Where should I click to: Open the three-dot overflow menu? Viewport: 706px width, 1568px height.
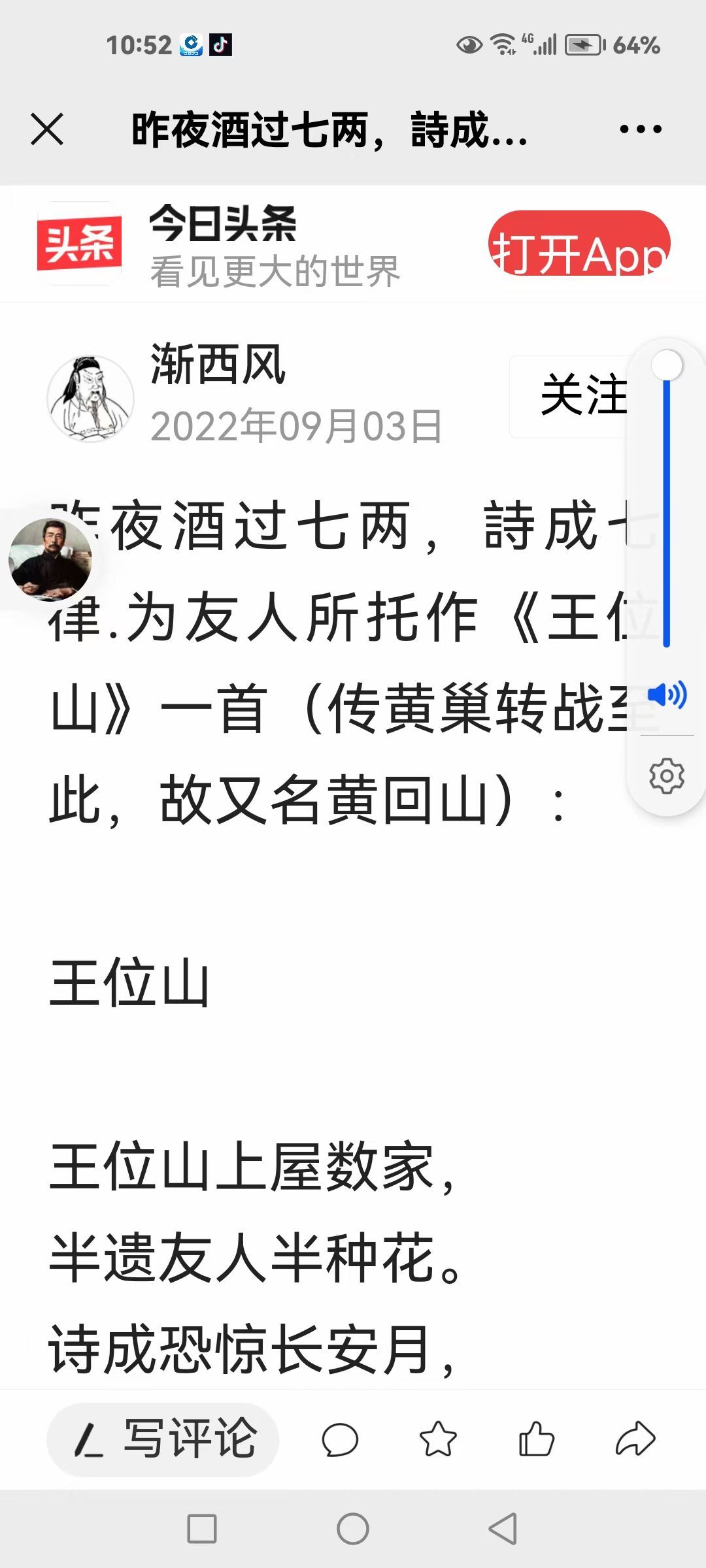[641, 129]
